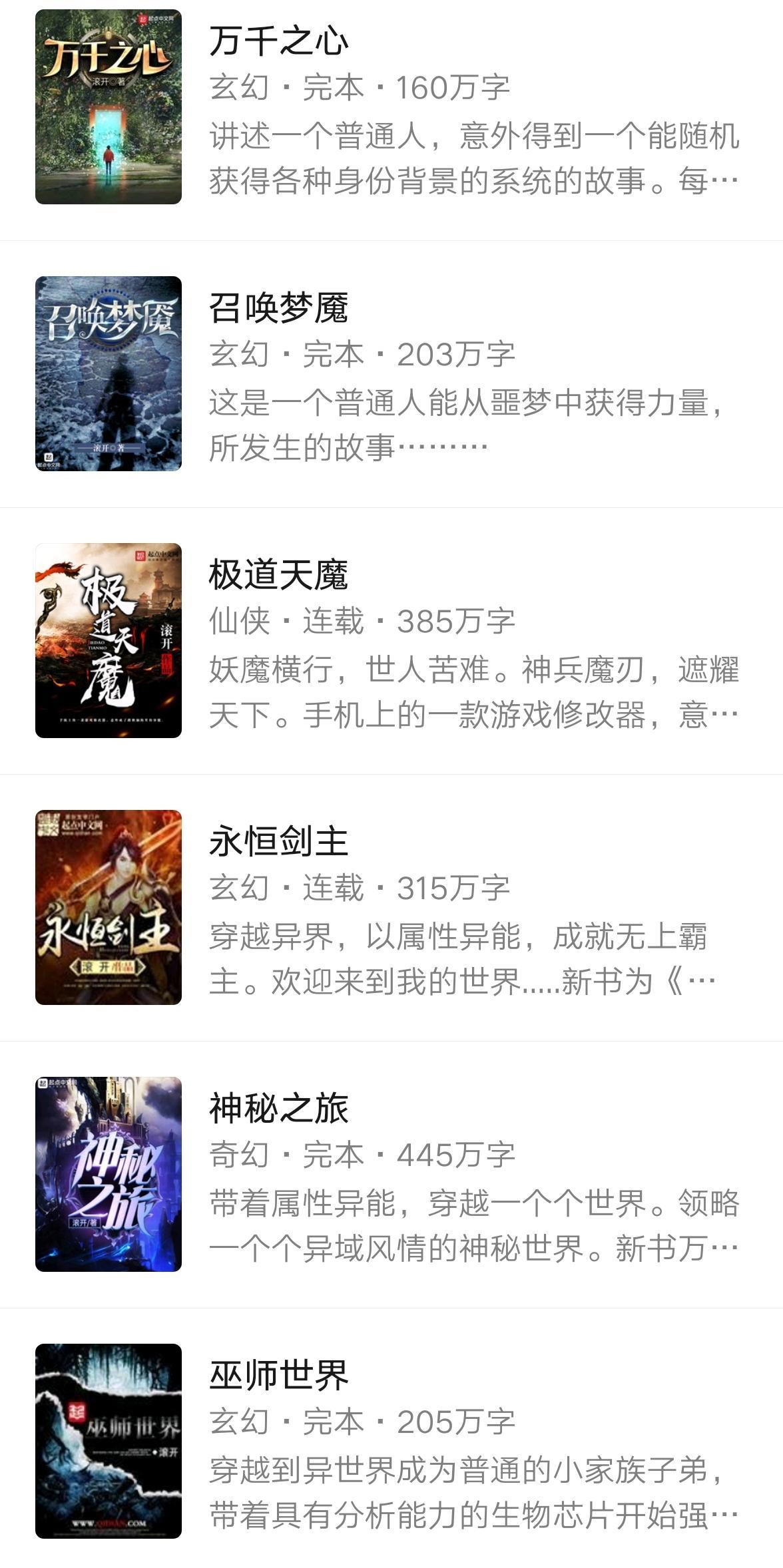Select the book 召唤梦魇
Viewport: 783px width, 1568px height.
(x=278, y=308)
